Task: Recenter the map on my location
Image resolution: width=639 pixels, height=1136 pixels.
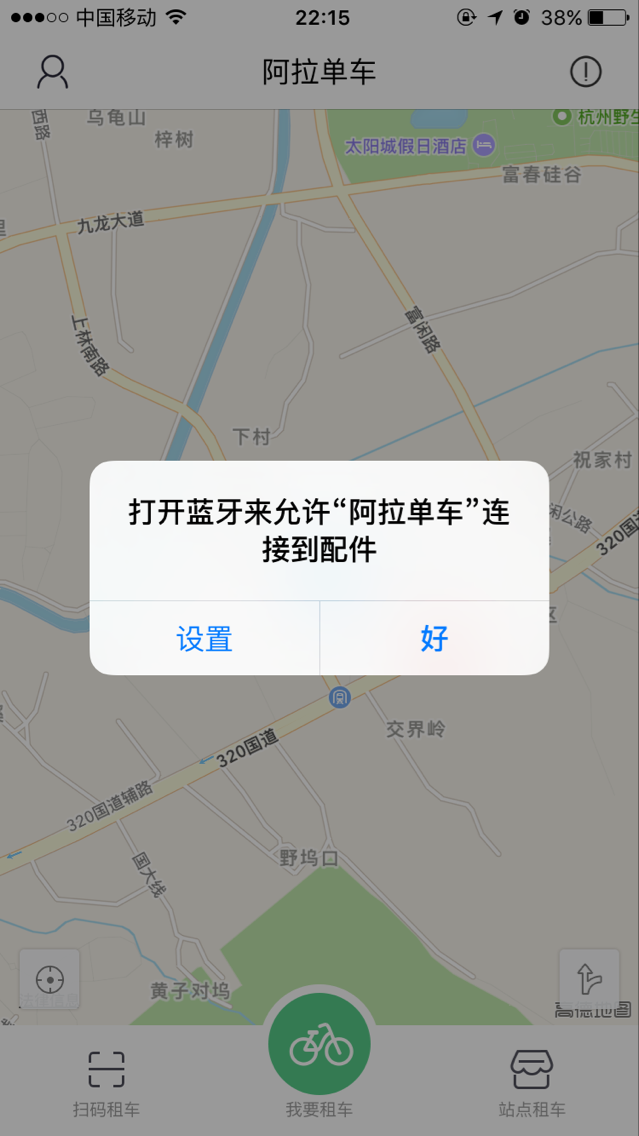Action: 49,979
